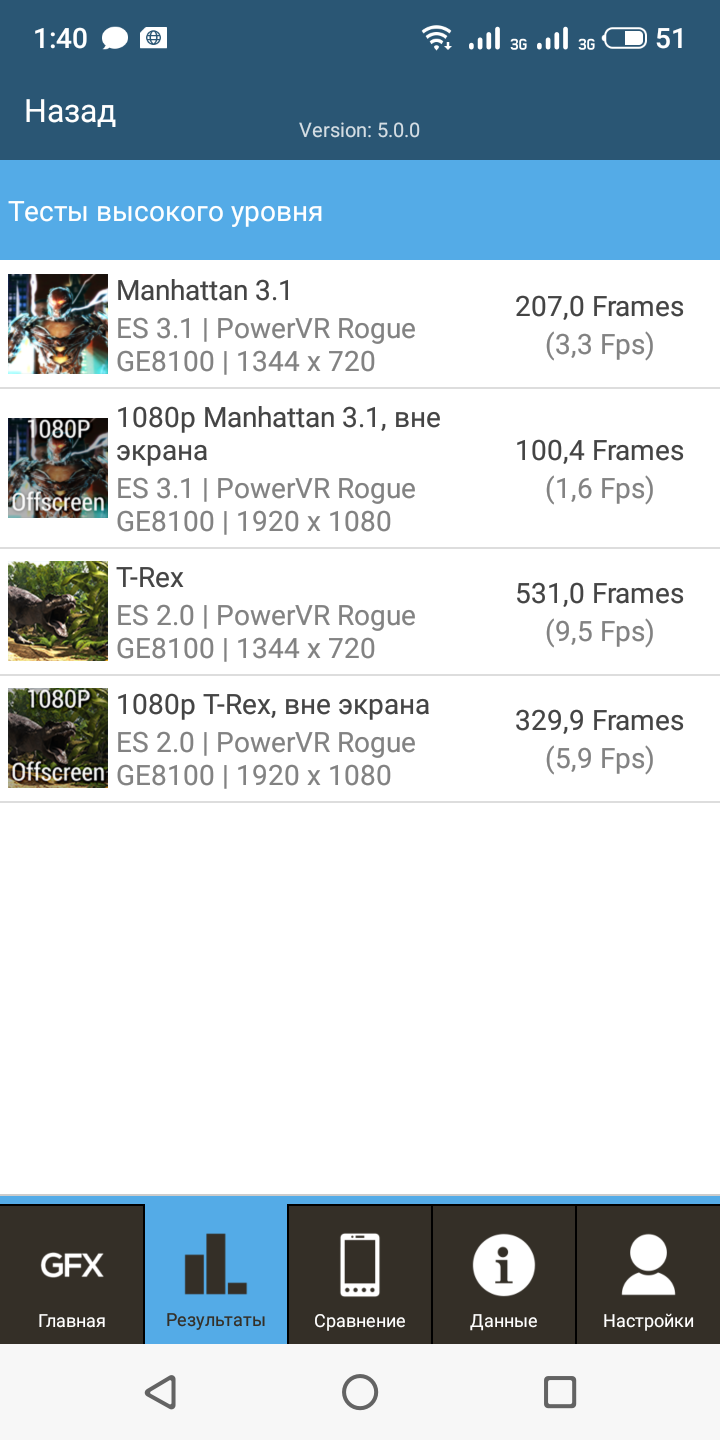Open 1080p Manhattan 3.1 вне экрана result
Image resolution: width=720 pixels, height=1440 pixels.
[360, 468]
